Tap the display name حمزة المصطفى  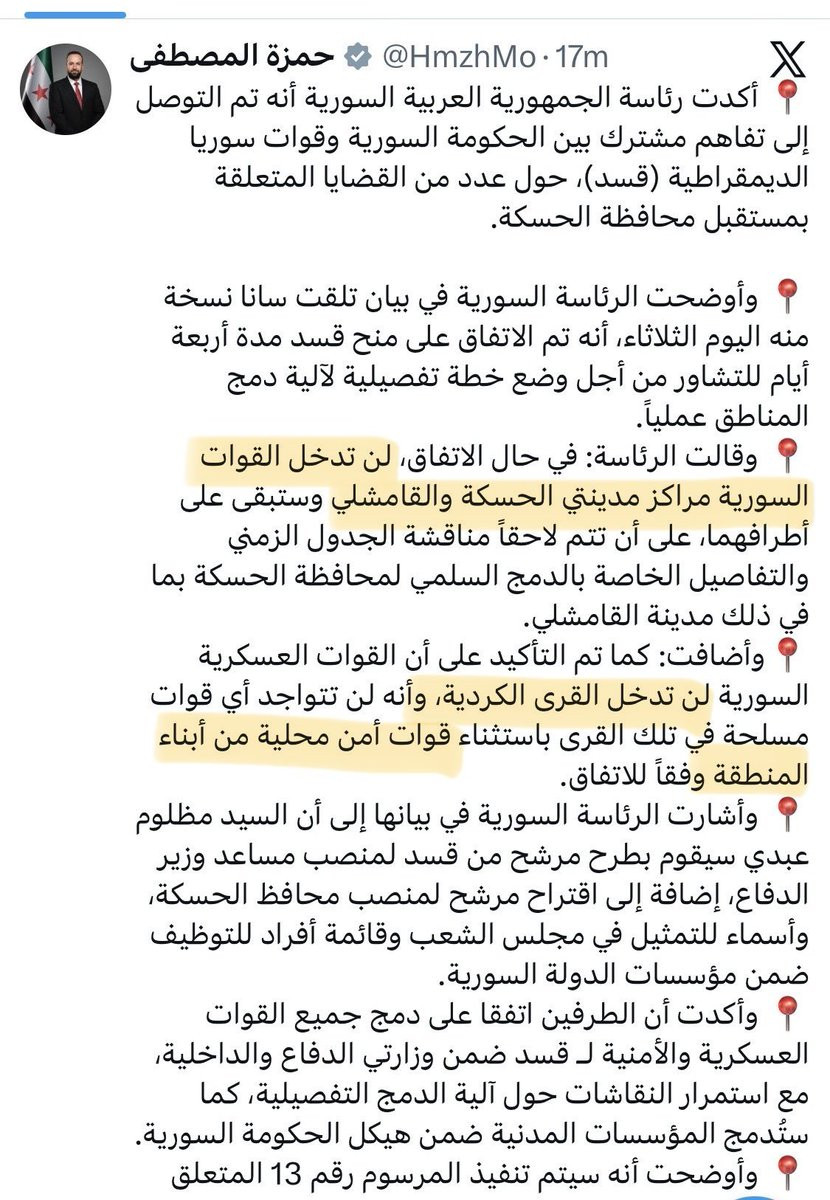tap(232, 57)
